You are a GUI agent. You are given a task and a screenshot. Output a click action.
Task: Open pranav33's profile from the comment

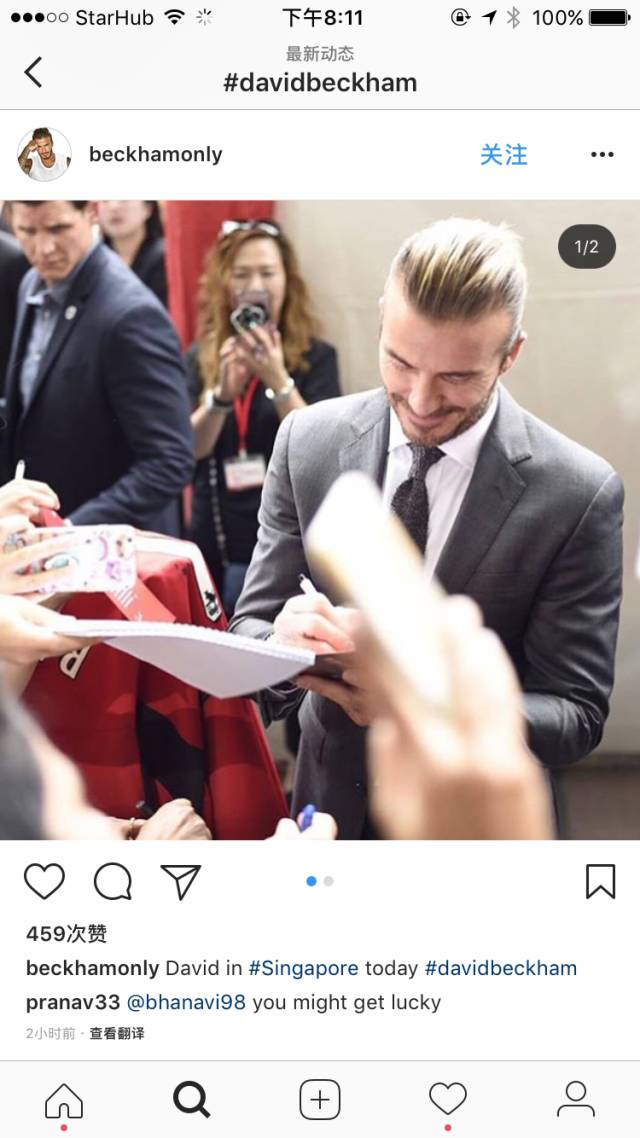coord(73,1002)
